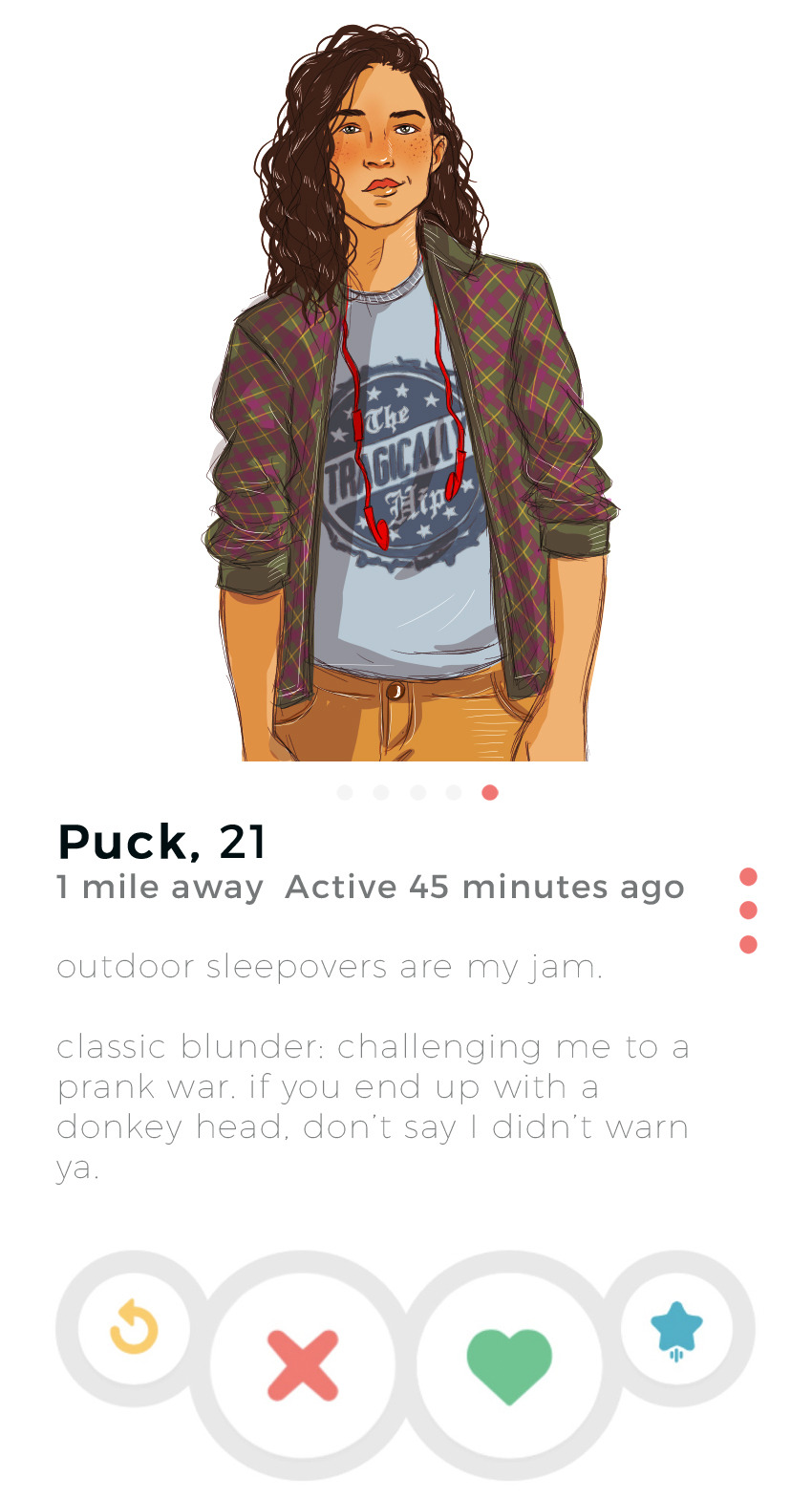Like Puck with the green heart
Image resolution: width=812 pixels, height=1500 pixels.
click(x=509, y=1364)
